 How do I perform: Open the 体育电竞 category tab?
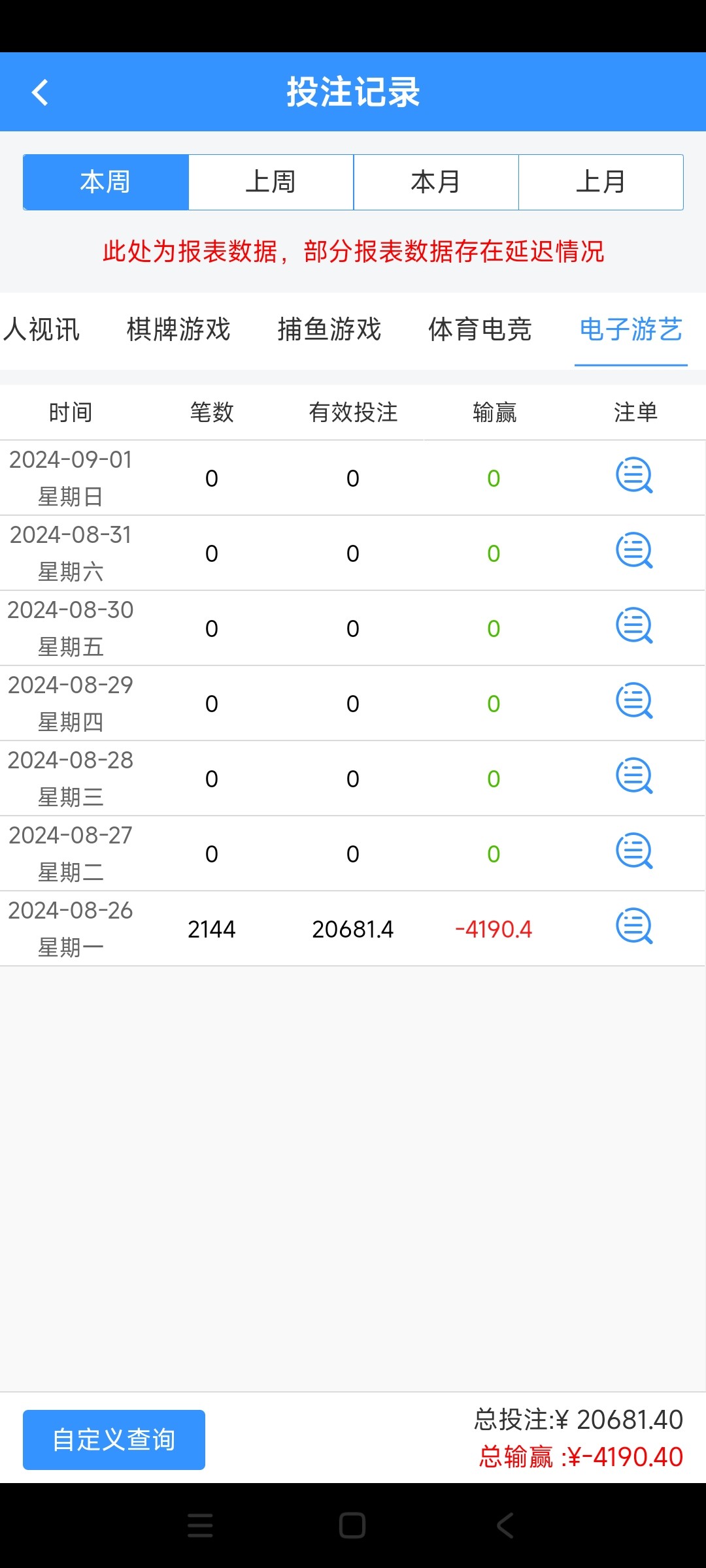[x=480, y=329]
